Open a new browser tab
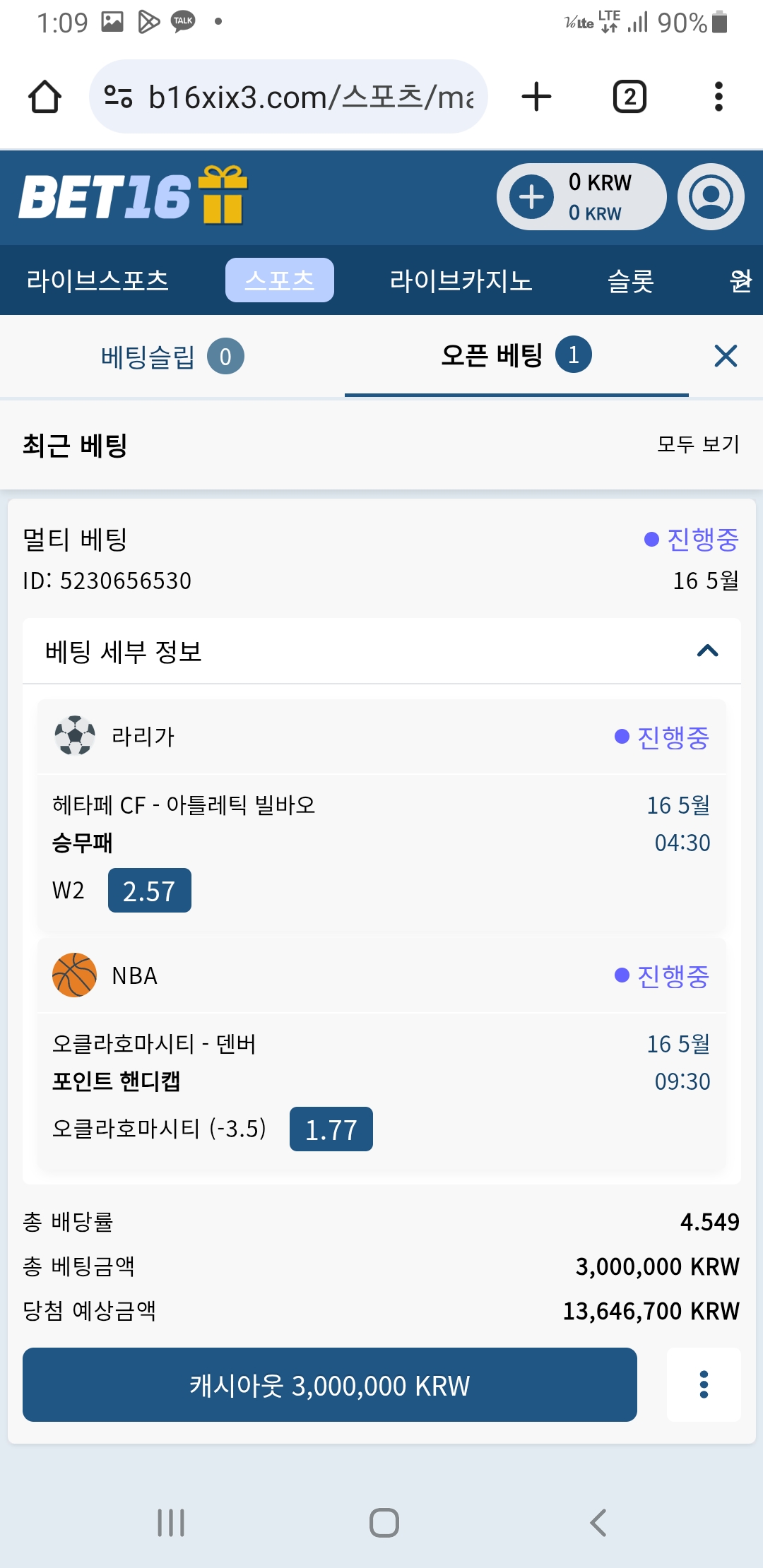This screenshot has height=1568, width=763. (x=536, y=97)
